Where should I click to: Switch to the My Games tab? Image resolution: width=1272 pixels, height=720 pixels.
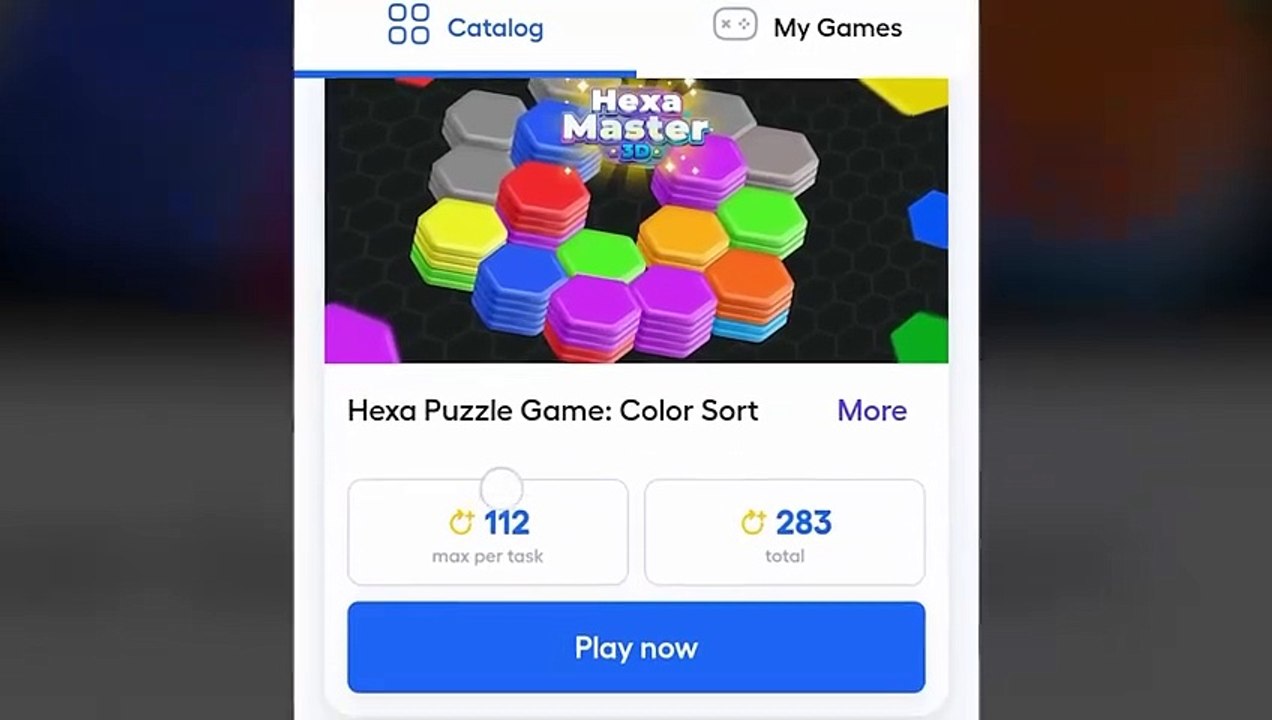pos(808,27)
